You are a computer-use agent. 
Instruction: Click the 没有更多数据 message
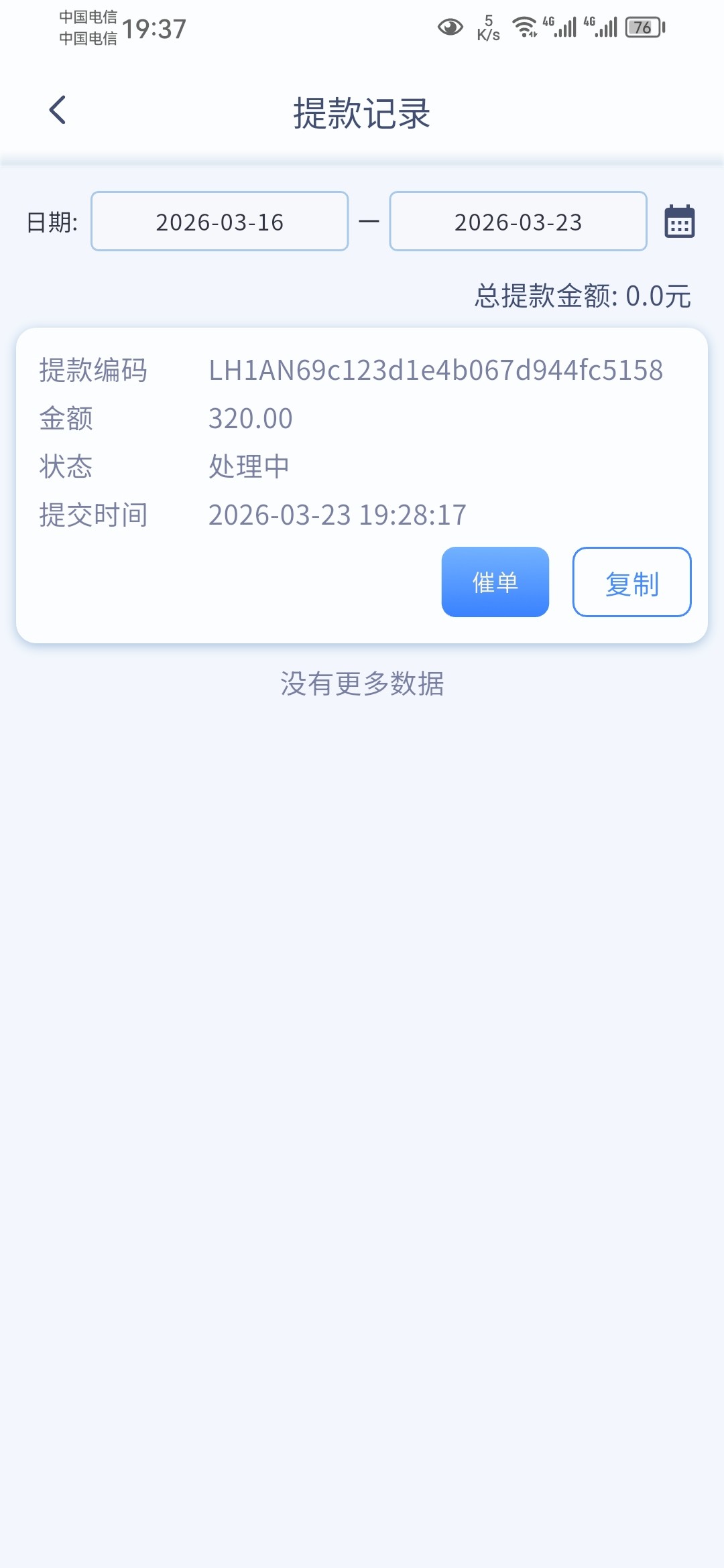[362, 685]
